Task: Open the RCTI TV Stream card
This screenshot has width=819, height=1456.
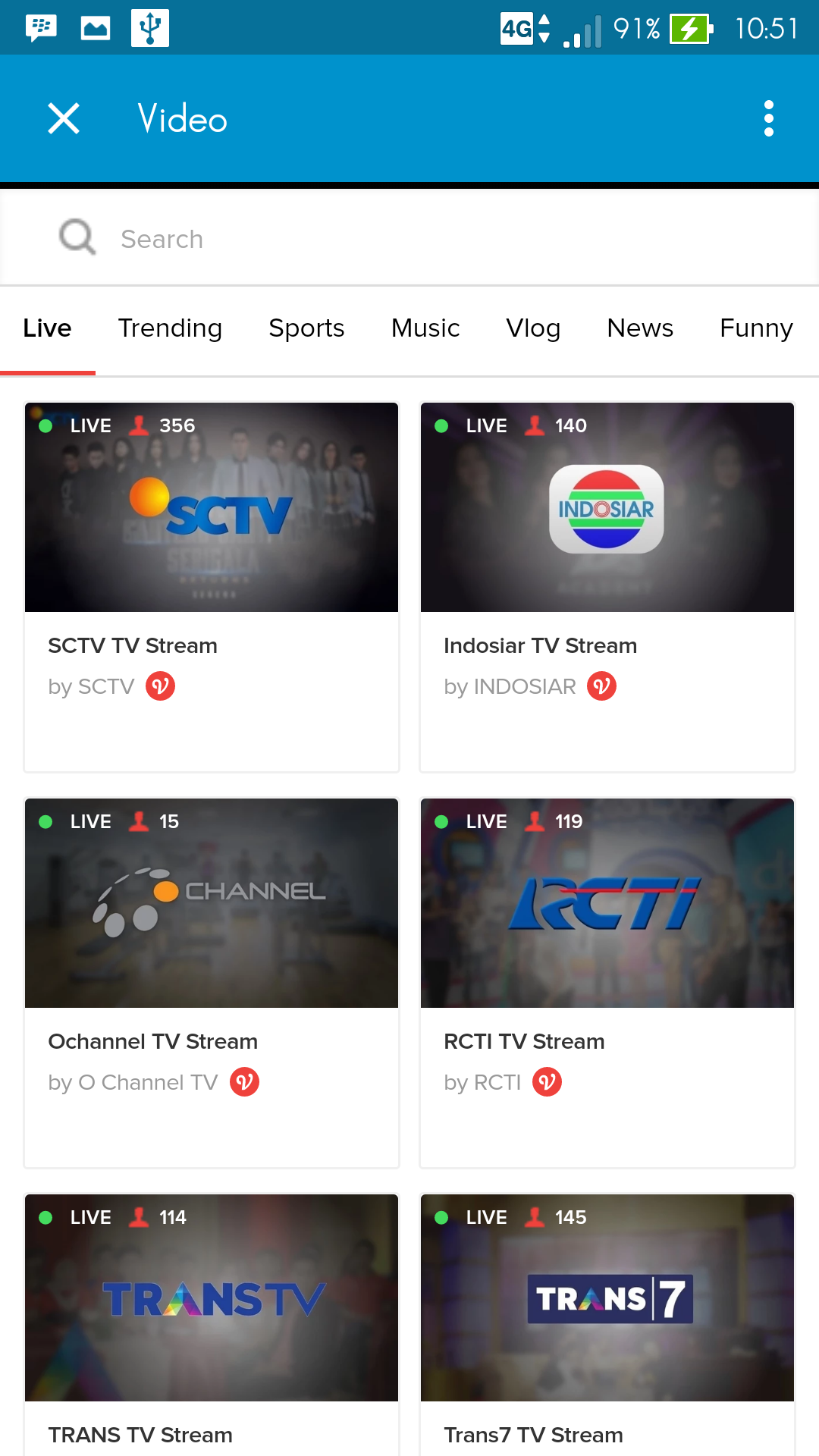Action: tap(607, 903)
